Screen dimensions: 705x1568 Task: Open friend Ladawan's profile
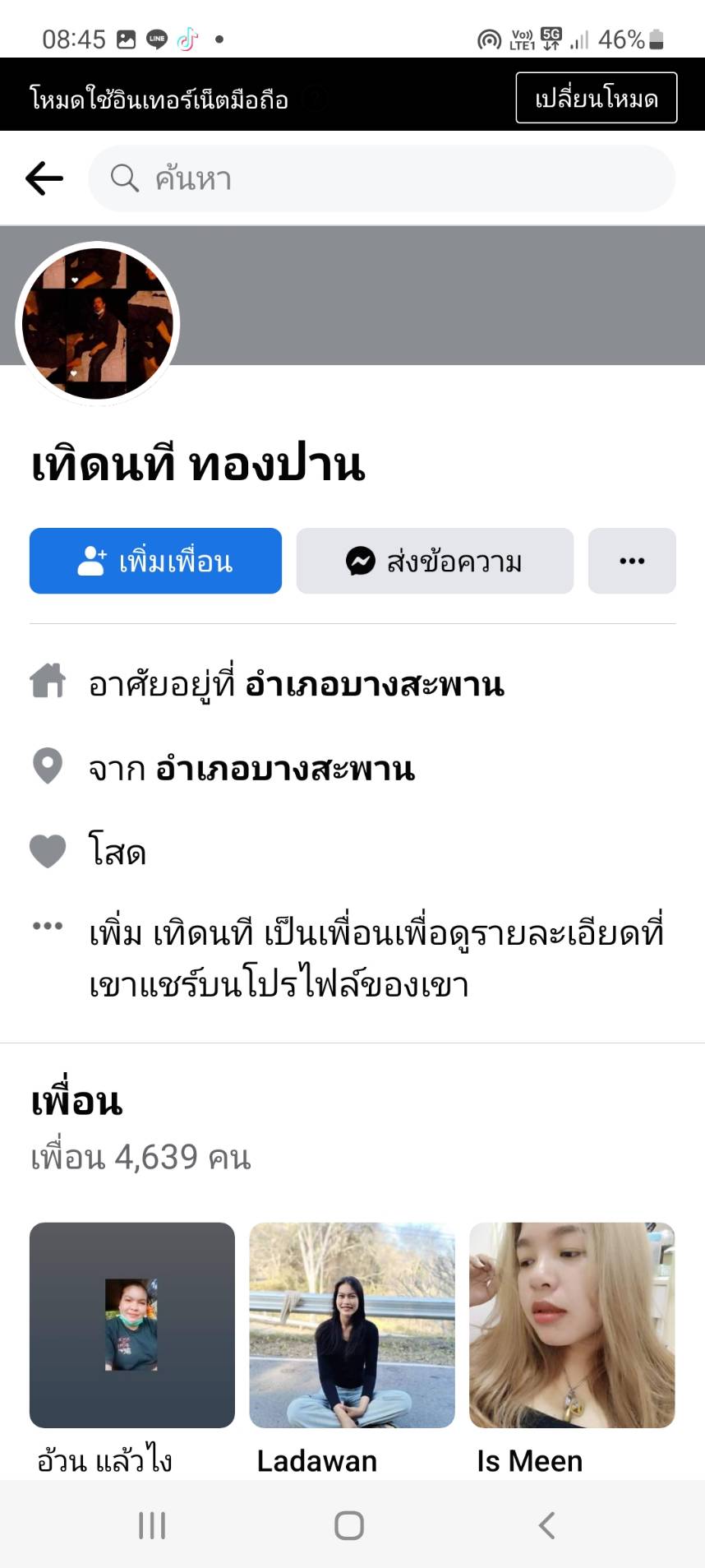[352, 1325]
